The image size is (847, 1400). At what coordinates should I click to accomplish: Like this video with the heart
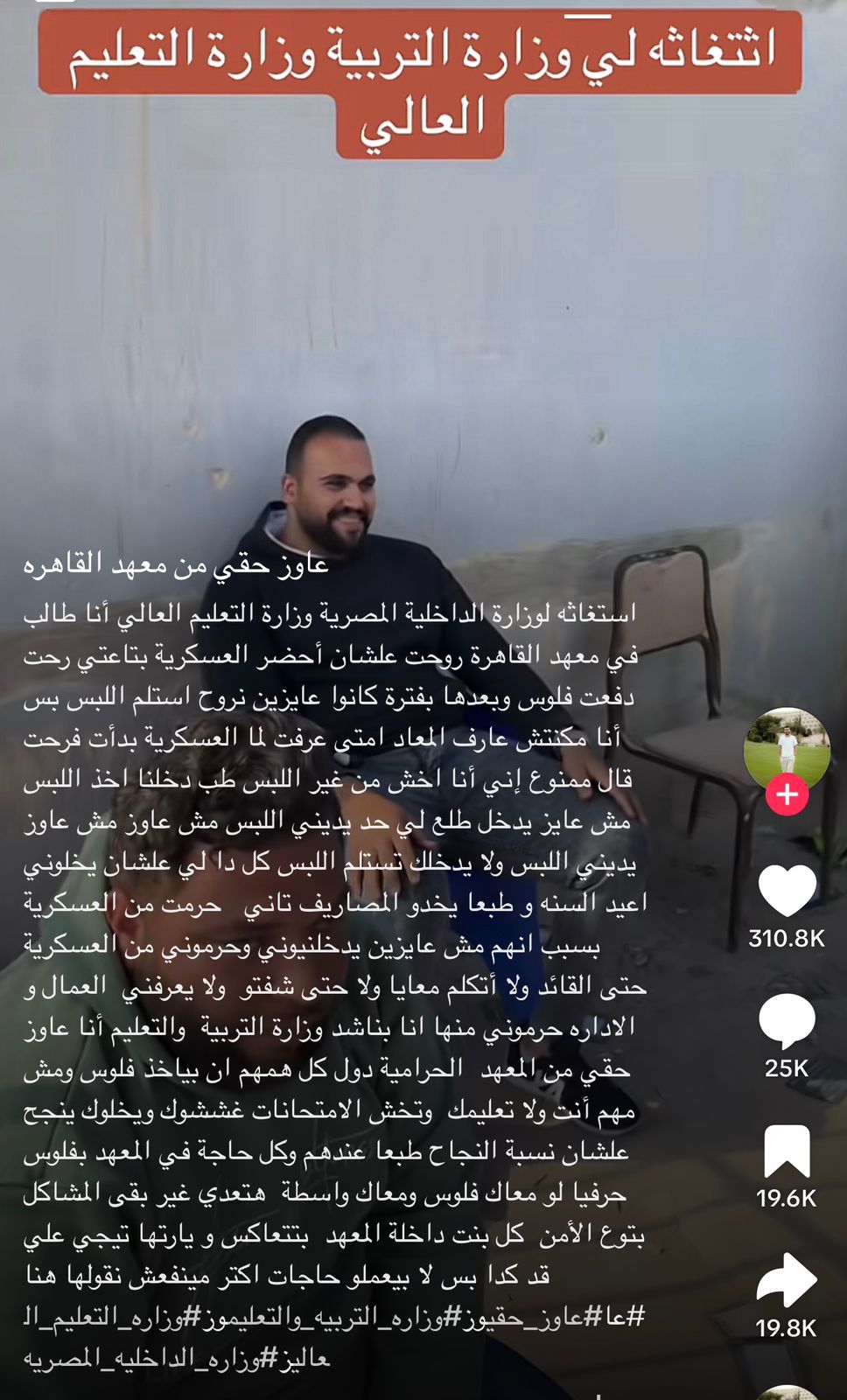787,891
